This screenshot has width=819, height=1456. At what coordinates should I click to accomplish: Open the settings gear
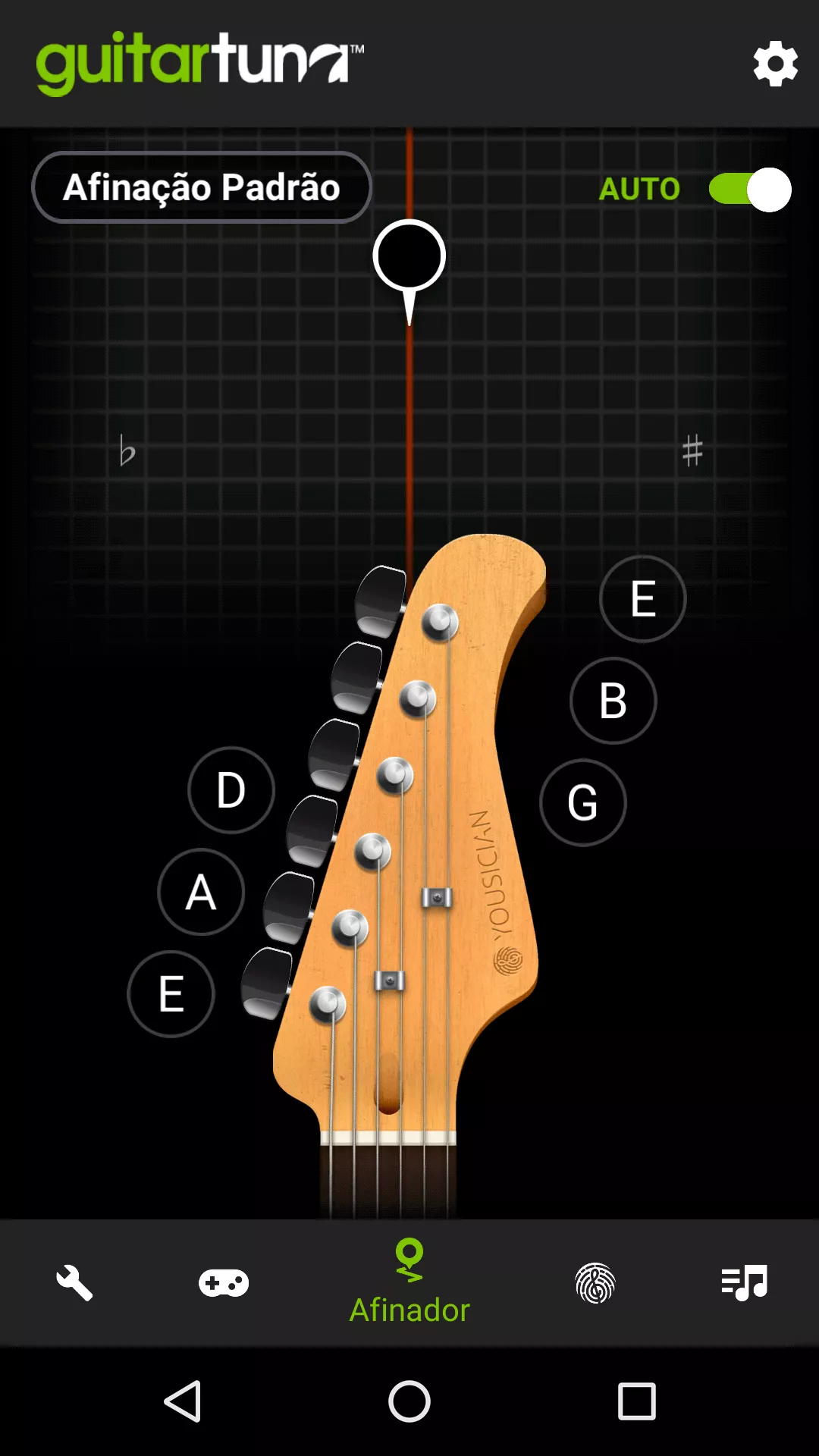775,64
